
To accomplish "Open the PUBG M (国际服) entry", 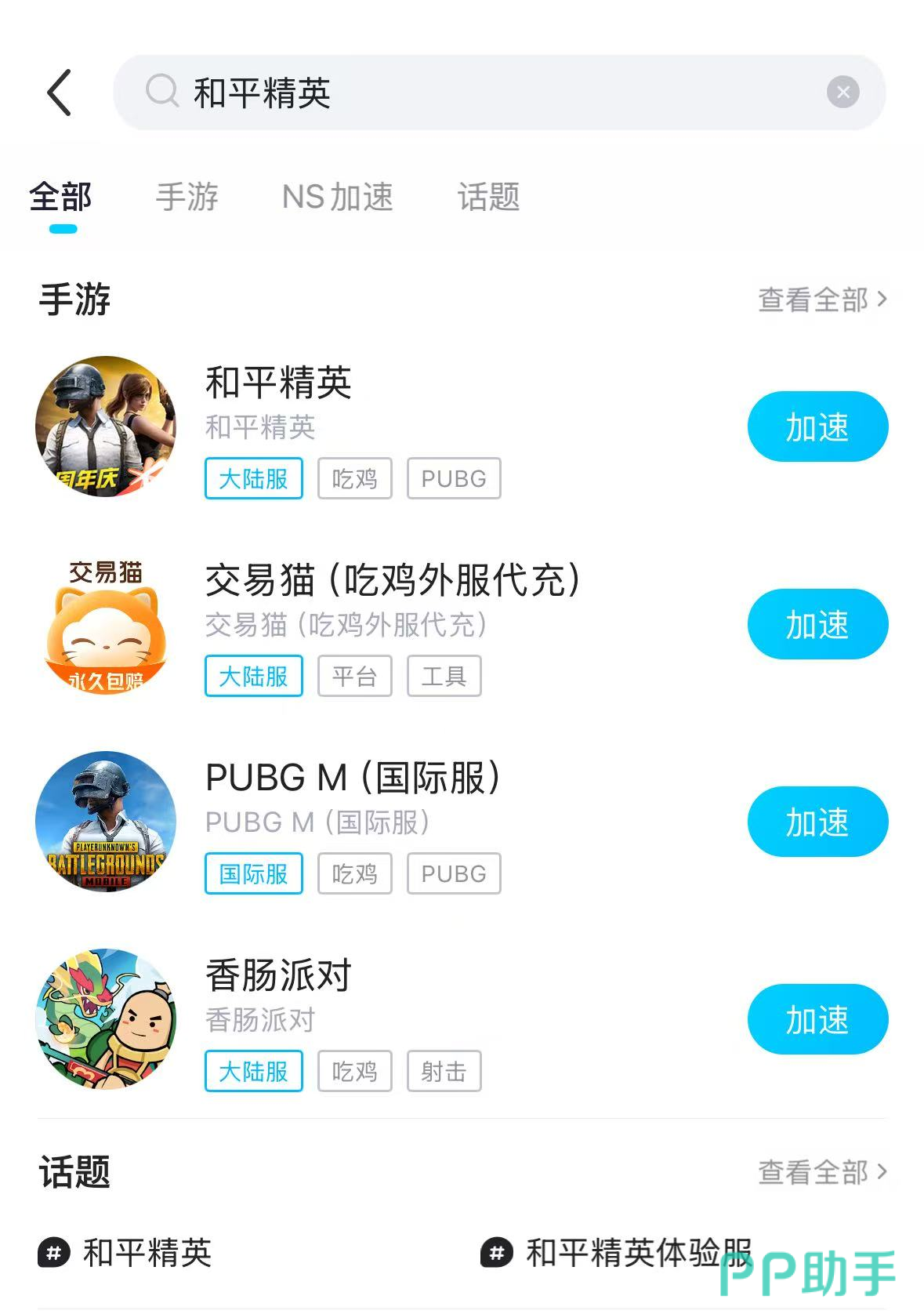I will [x=353, y=779].
